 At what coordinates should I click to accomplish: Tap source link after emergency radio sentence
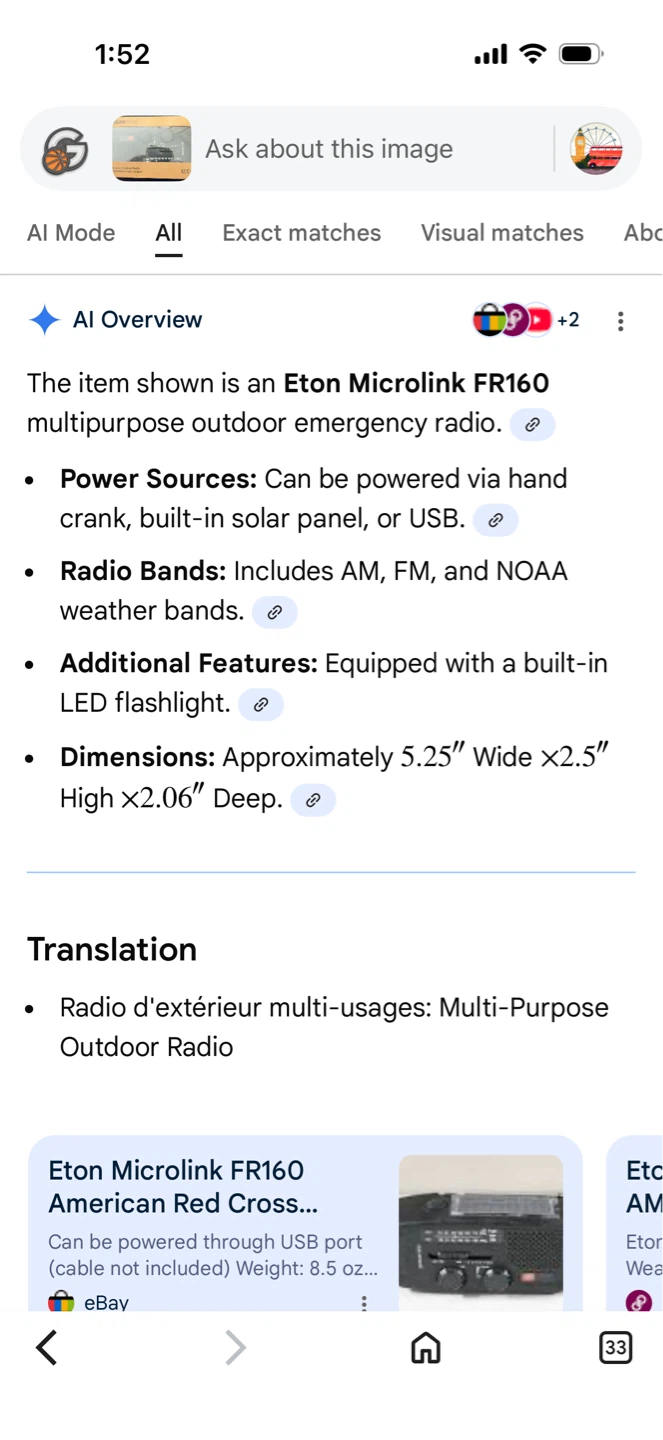[532, 425]
